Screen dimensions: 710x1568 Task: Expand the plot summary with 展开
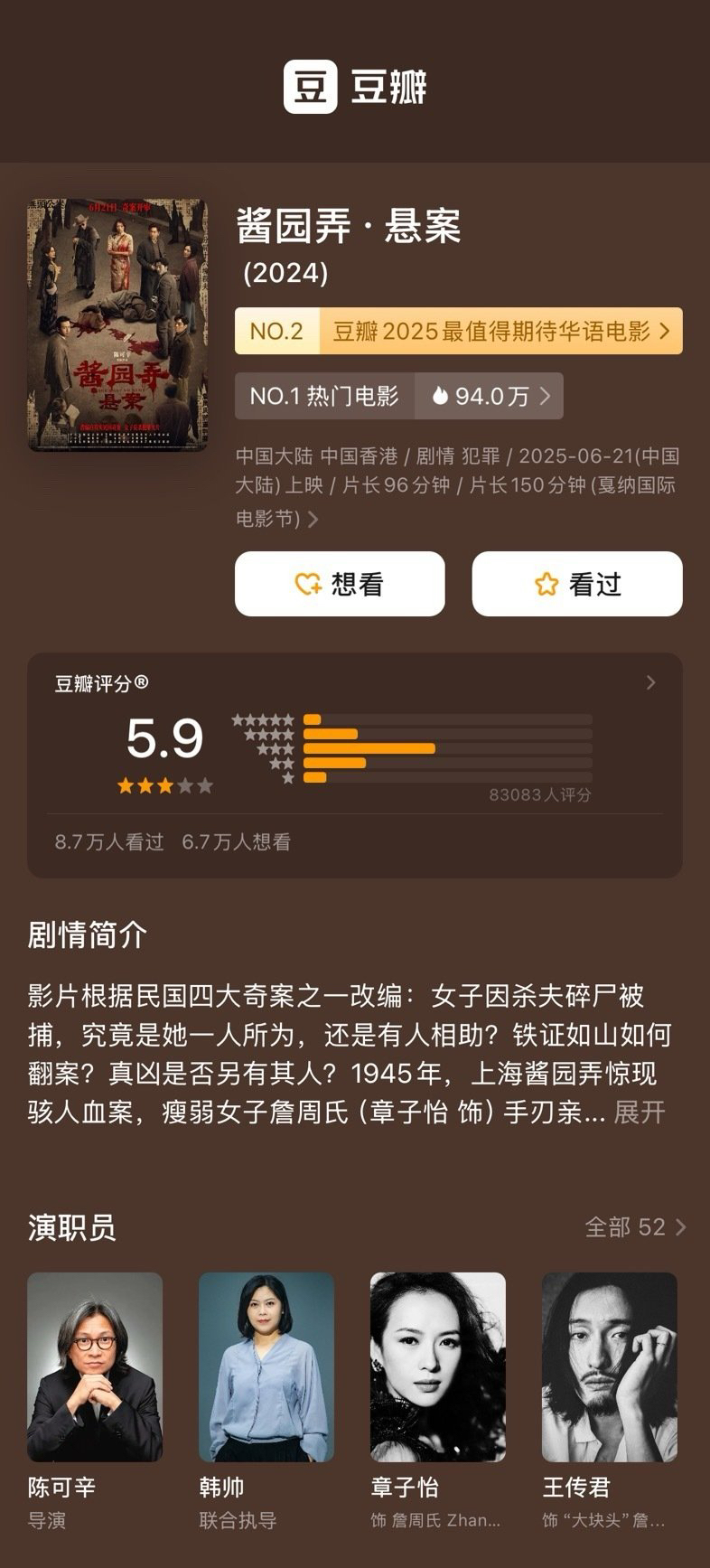click(640, 1112)
